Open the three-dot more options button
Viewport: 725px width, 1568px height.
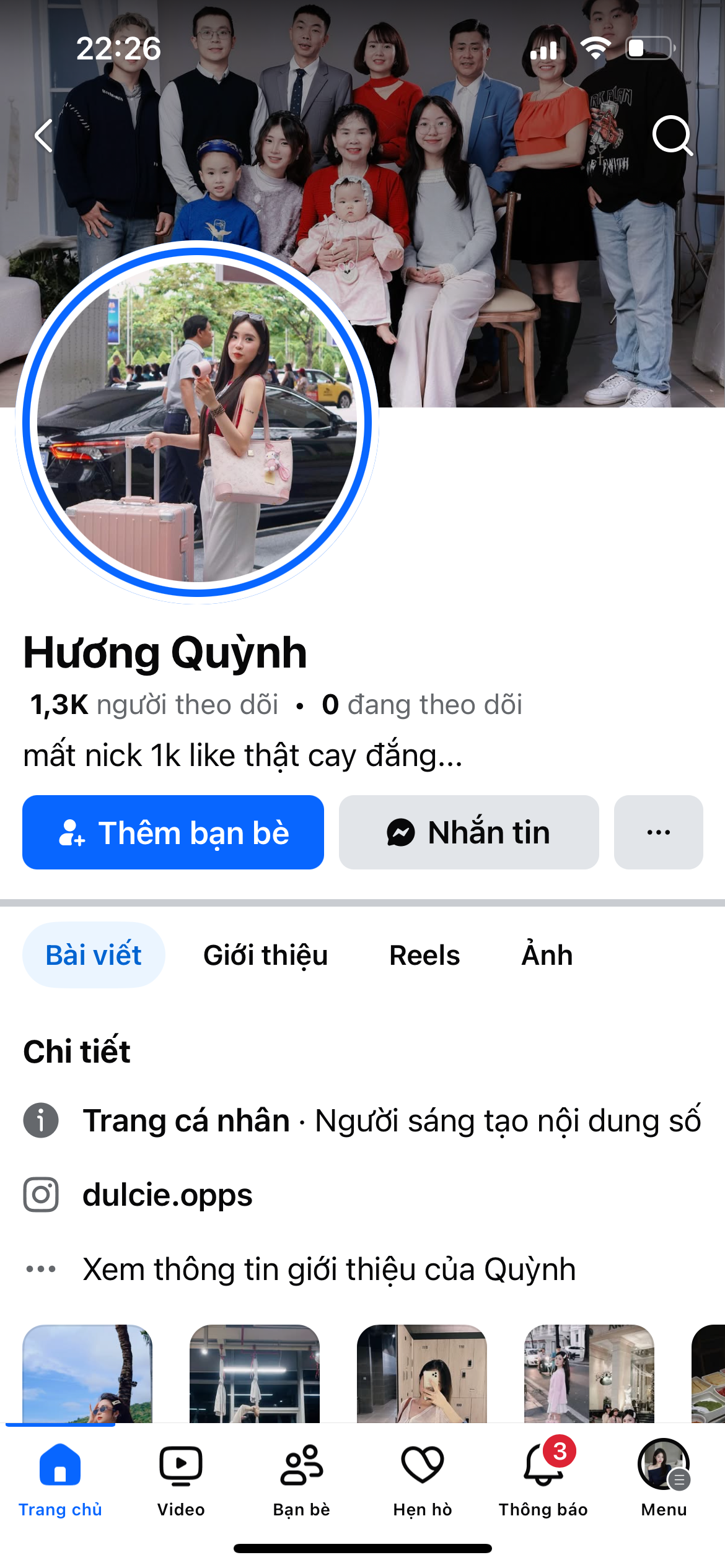click(658, 832)
